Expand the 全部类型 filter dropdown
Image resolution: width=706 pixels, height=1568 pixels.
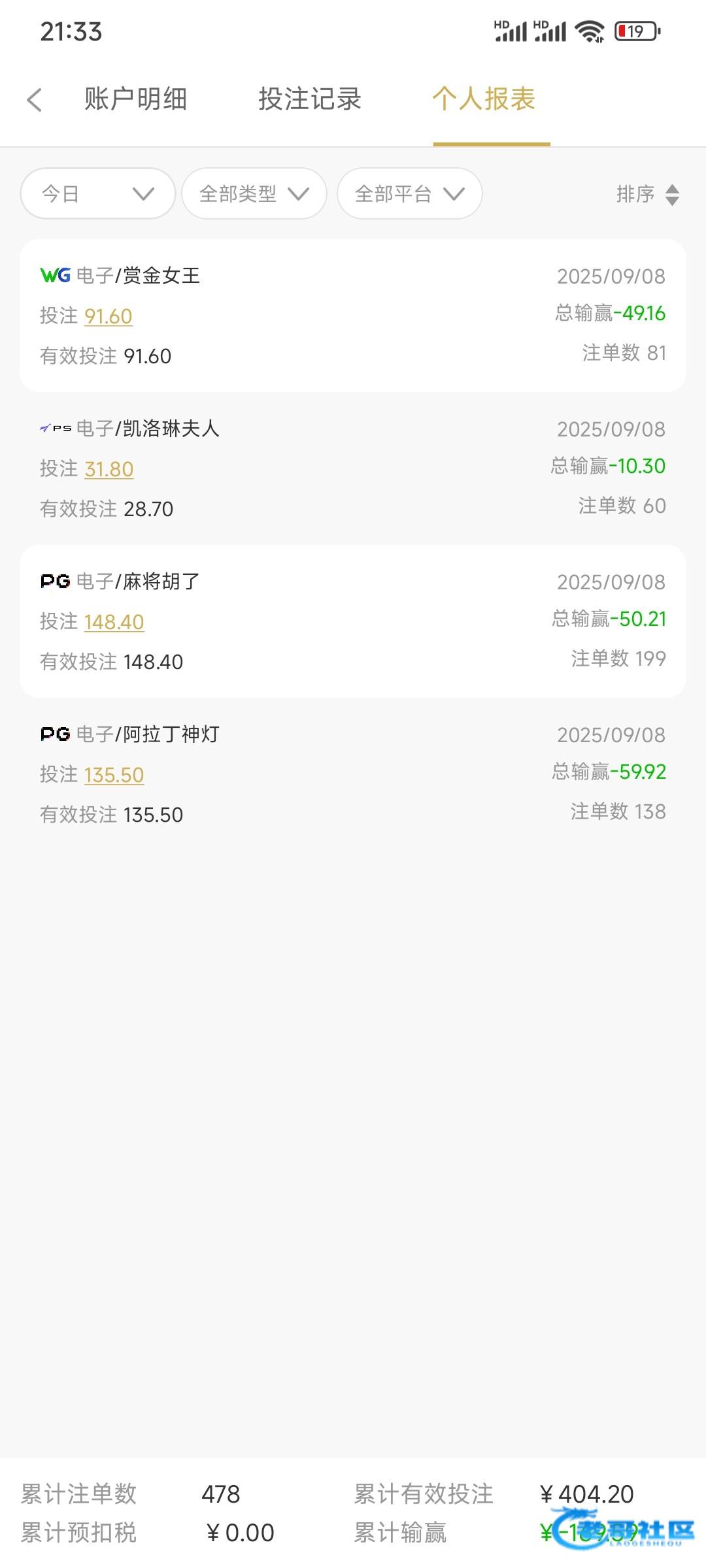(x=254, y=193)
